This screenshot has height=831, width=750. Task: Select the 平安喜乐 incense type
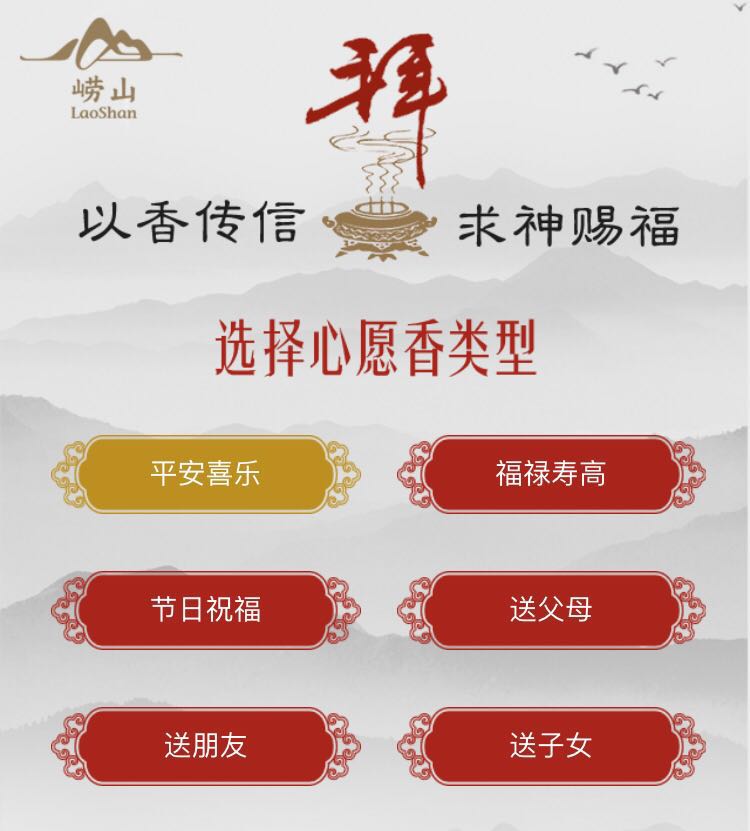[x=205, y=474]
